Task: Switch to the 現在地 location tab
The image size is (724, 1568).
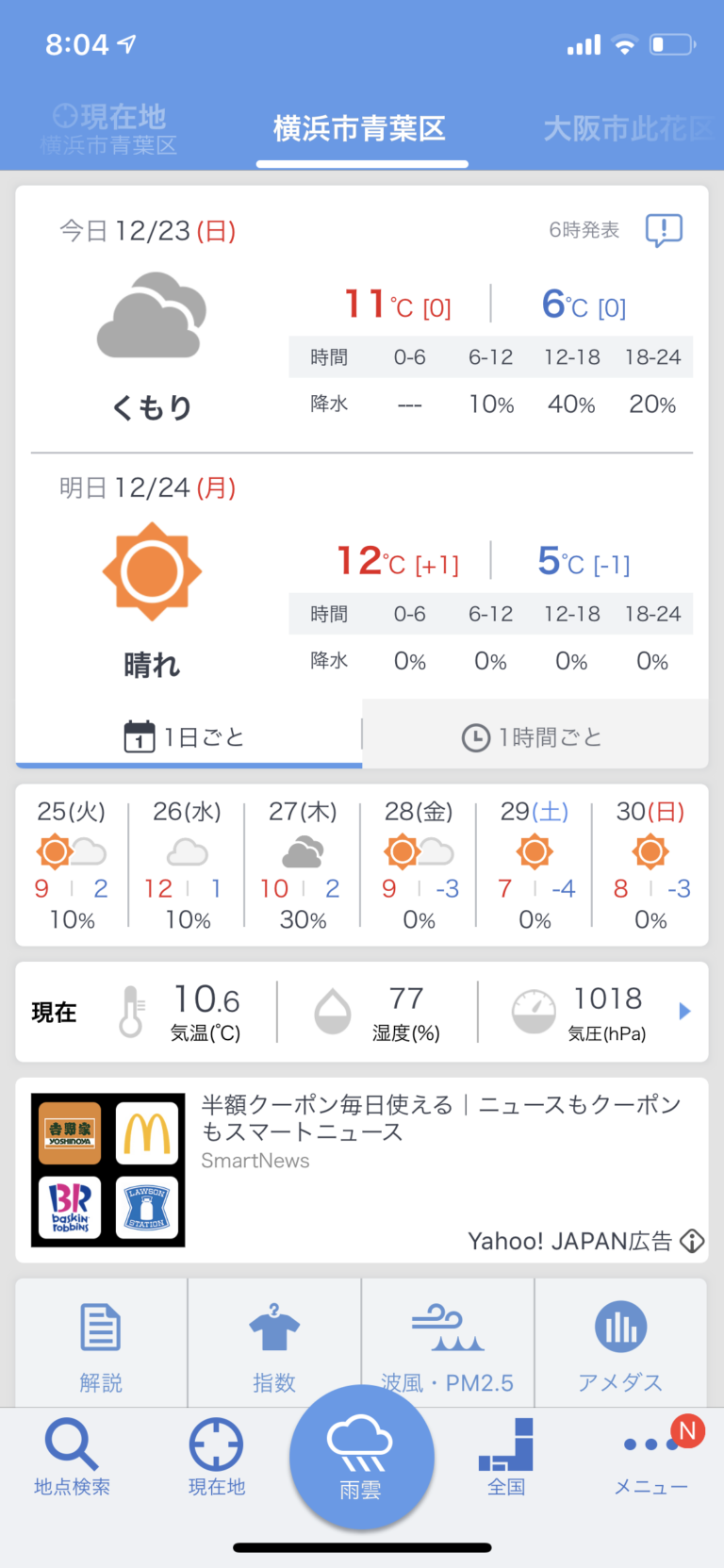Action: [x=109, y=129]
